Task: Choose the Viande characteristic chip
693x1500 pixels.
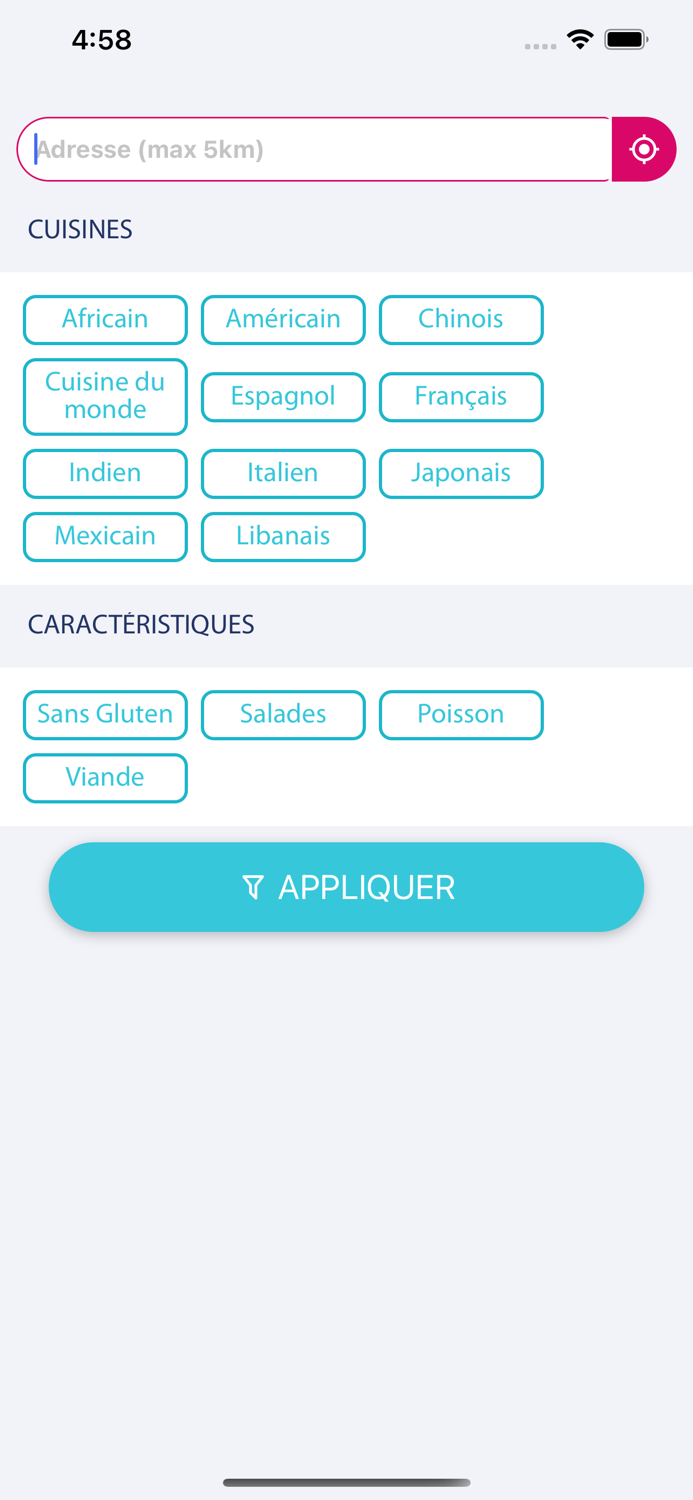Action: click(105, 778)
